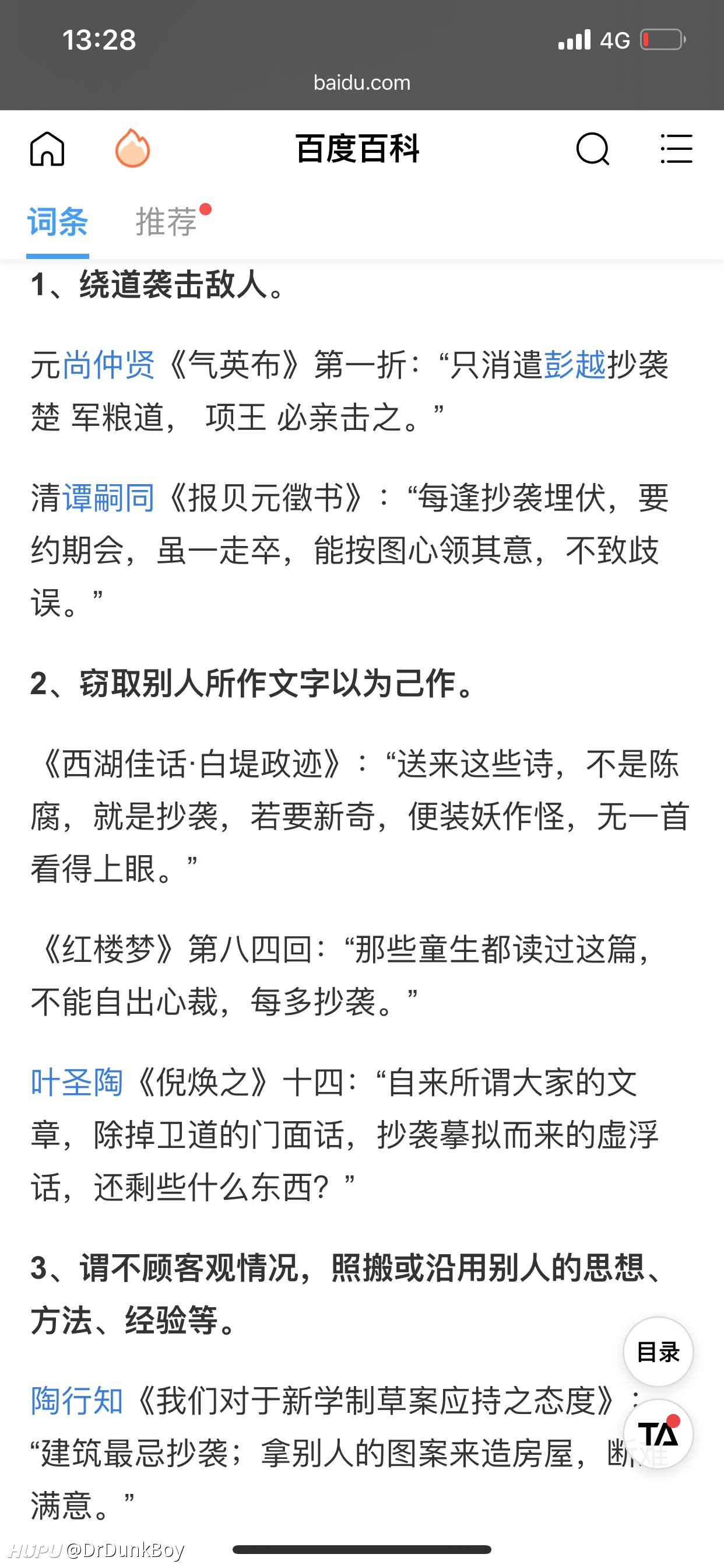724x1568 pixels.
Task: Open the 尚仲贤 link
Action: [x=108, y=365]
